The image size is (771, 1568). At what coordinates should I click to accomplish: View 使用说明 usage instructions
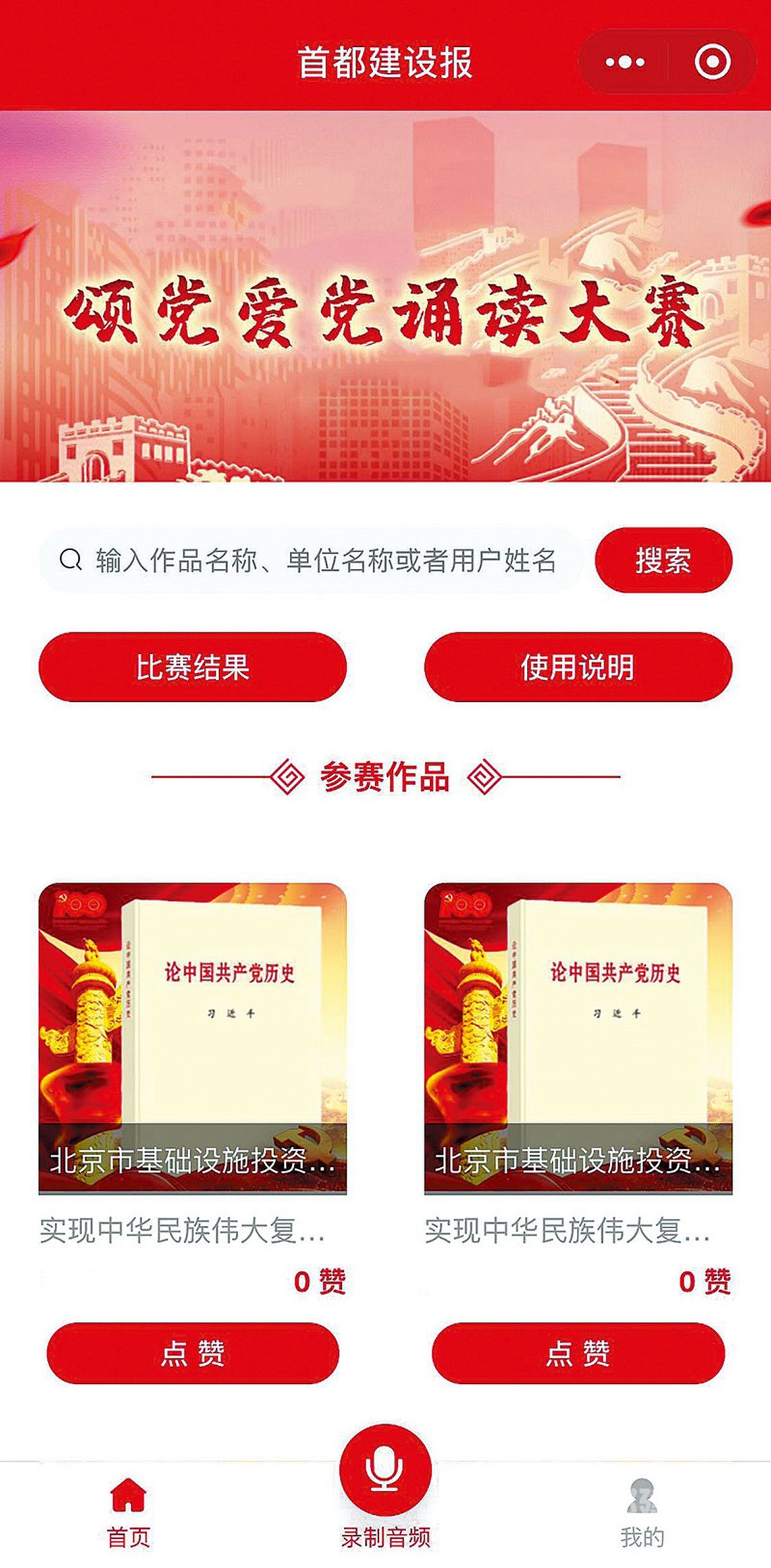click(578, 666)
